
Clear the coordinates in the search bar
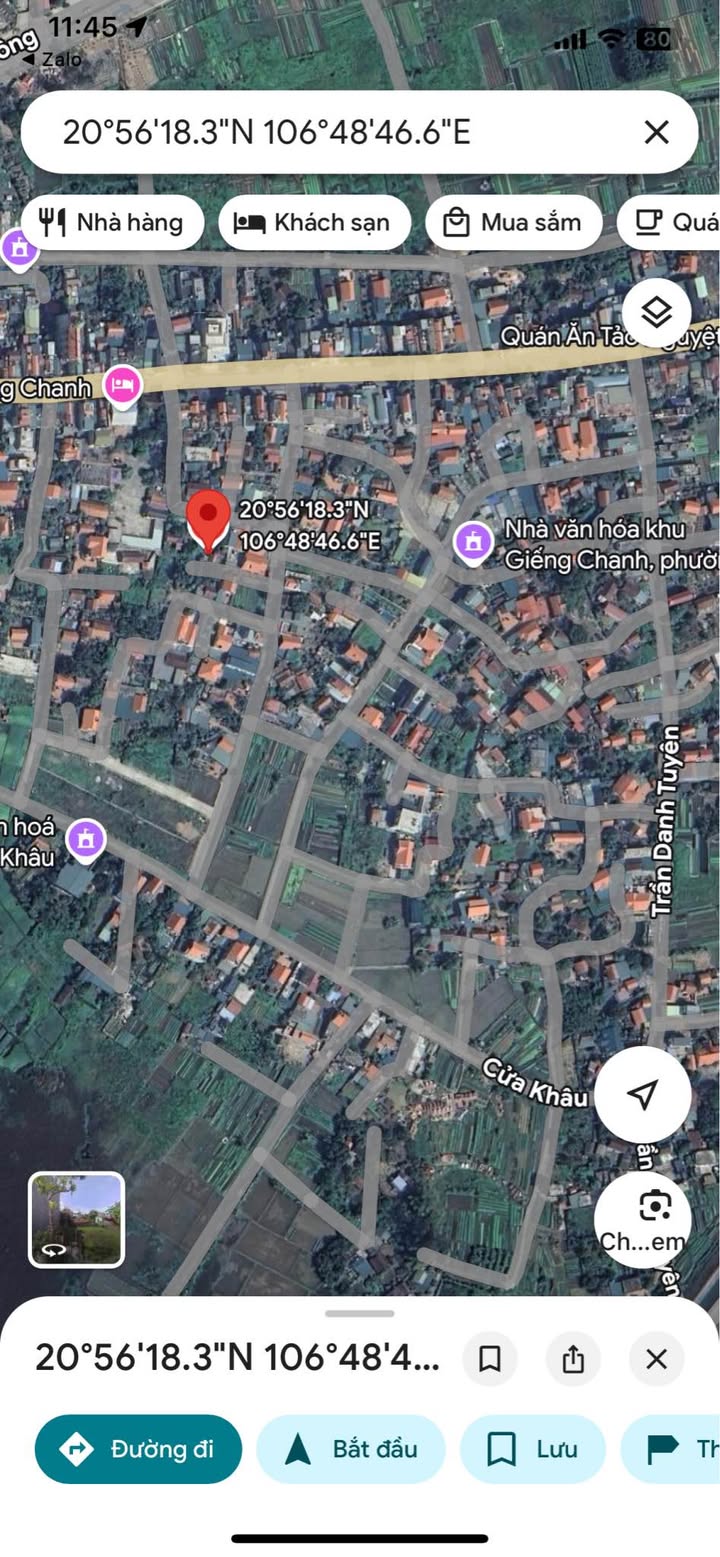[656, 132]
